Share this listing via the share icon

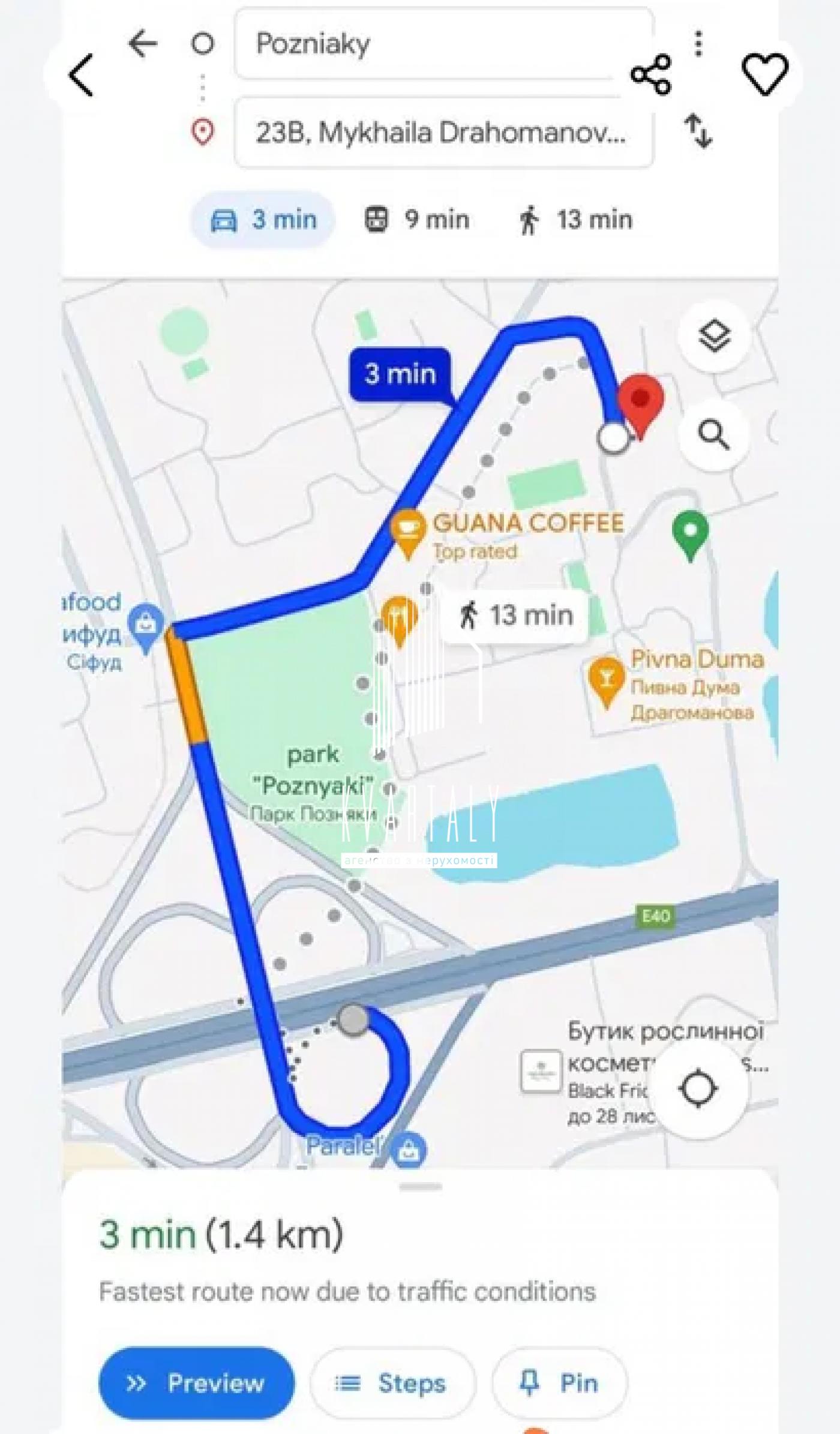coord(651,75)
